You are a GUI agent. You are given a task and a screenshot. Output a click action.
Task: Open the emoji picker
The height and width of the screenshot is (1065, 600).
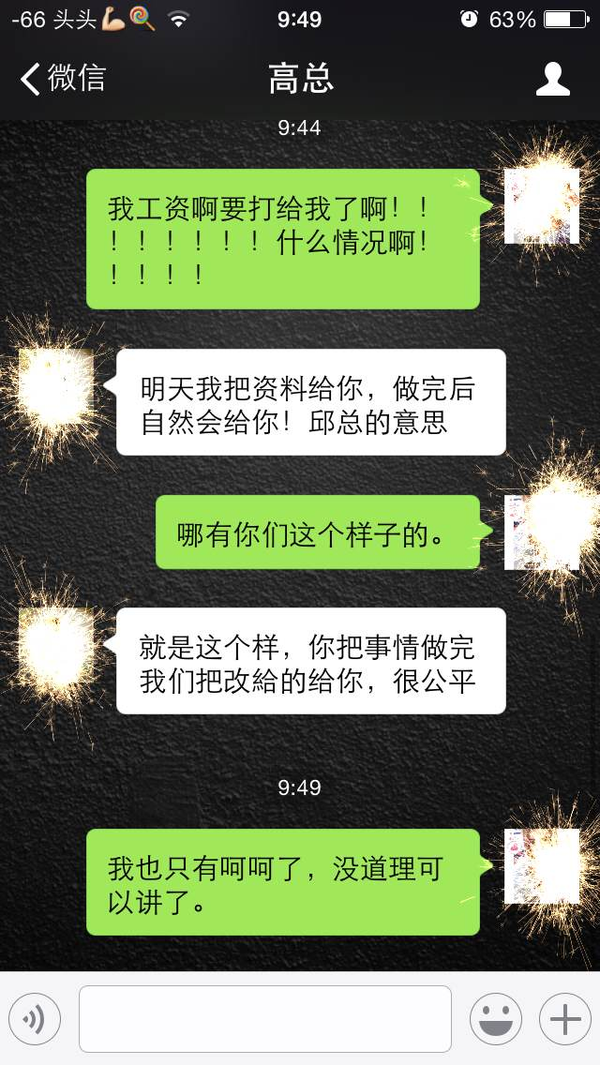pos(495,1019)
